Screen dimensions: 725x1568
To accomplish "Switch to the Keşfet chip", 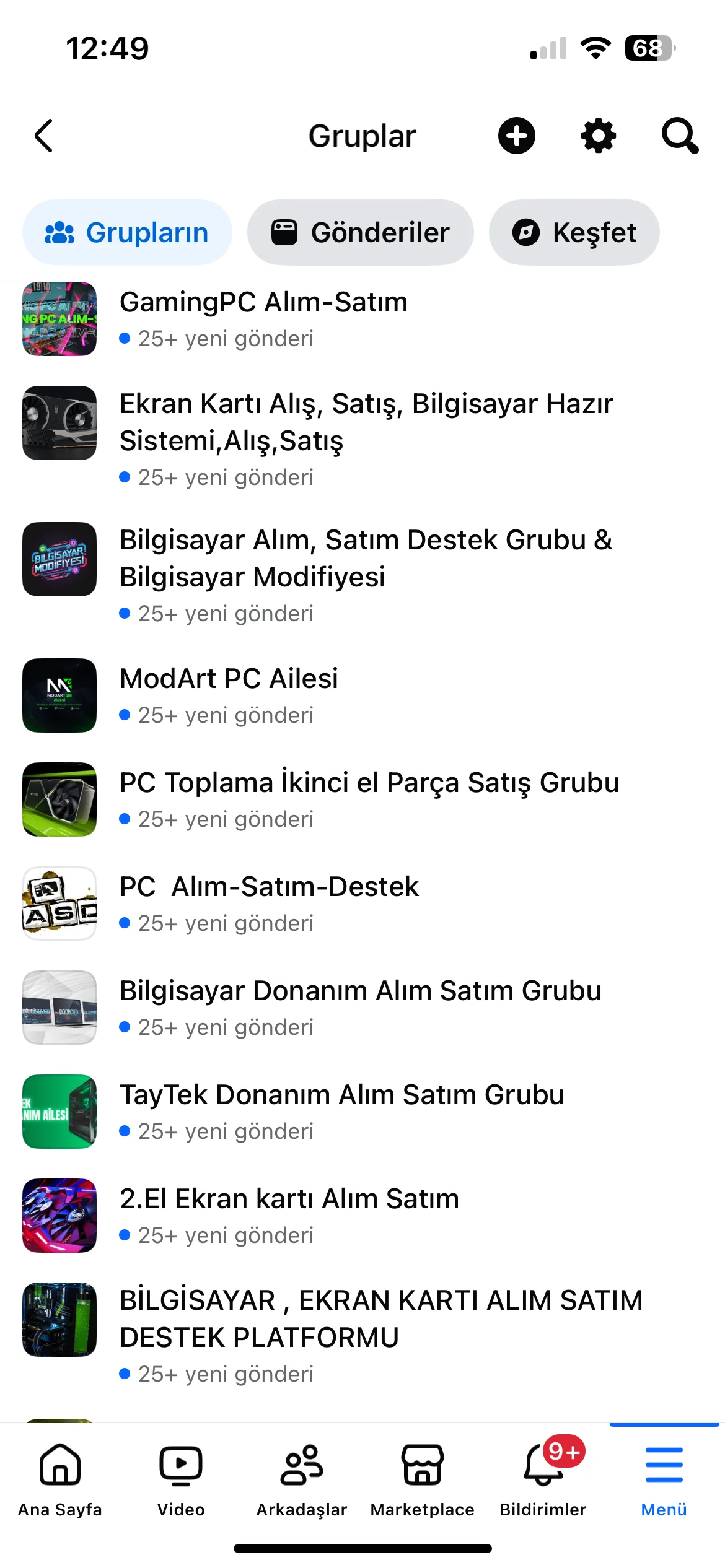I will [x=574, y=232].
